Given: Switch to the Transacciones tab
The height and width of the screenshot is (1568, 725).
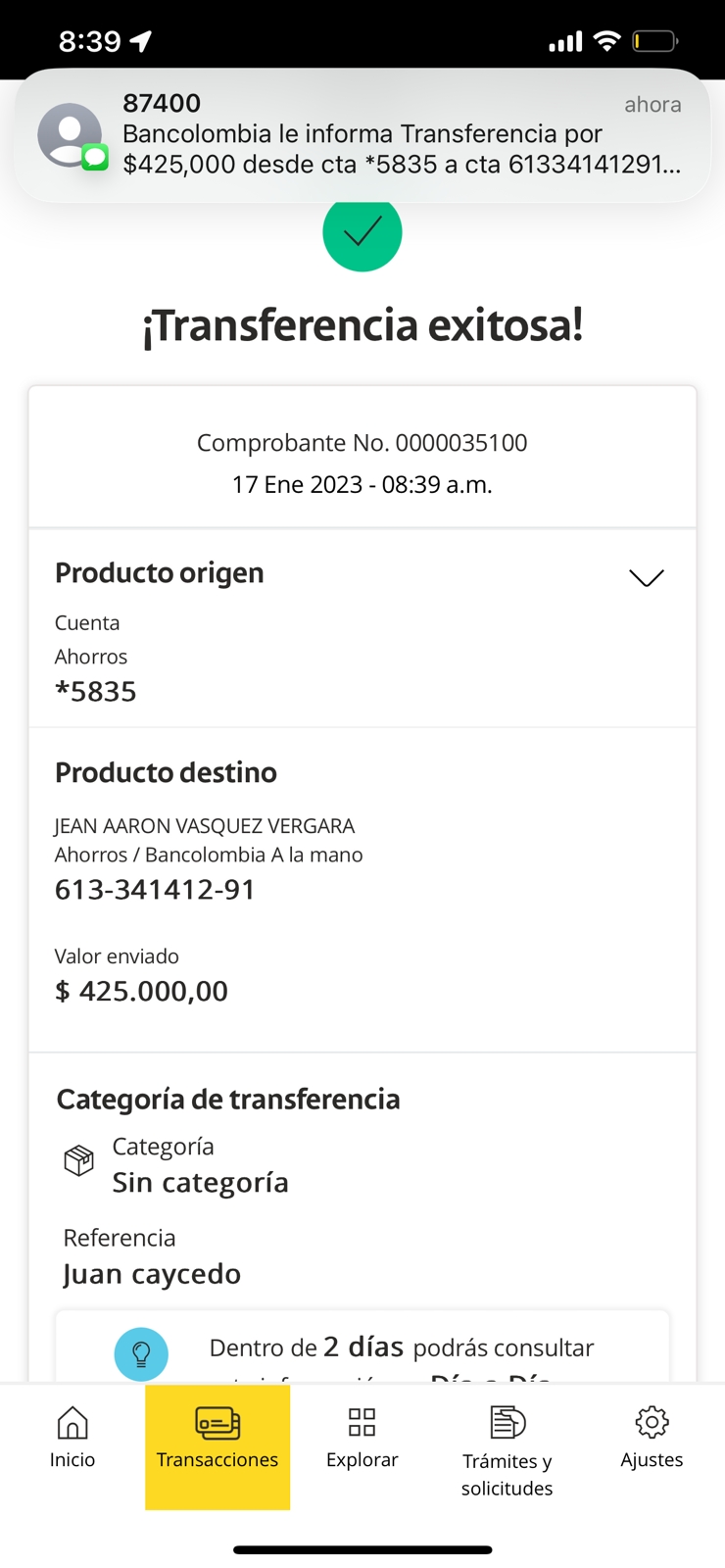Looking at the screenshot, I should [x=217, y=1439].
